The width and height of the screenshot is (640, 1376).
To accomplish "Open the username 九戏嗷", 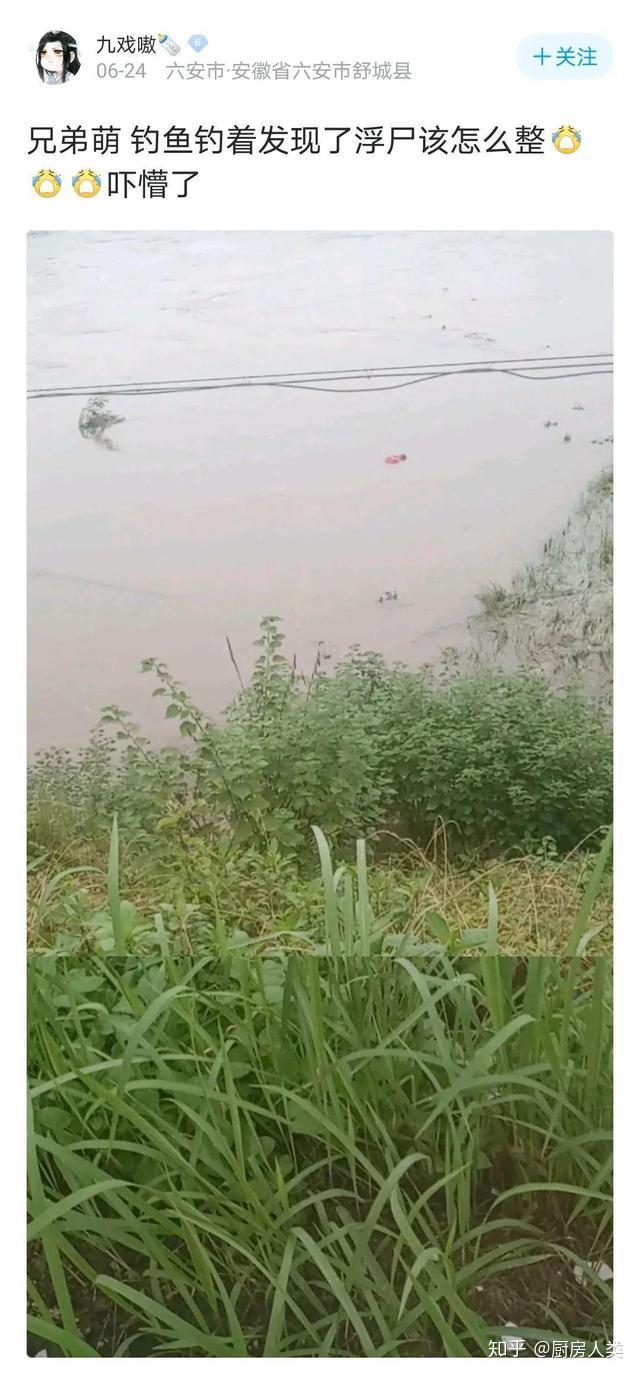I will tap(126, 44).
